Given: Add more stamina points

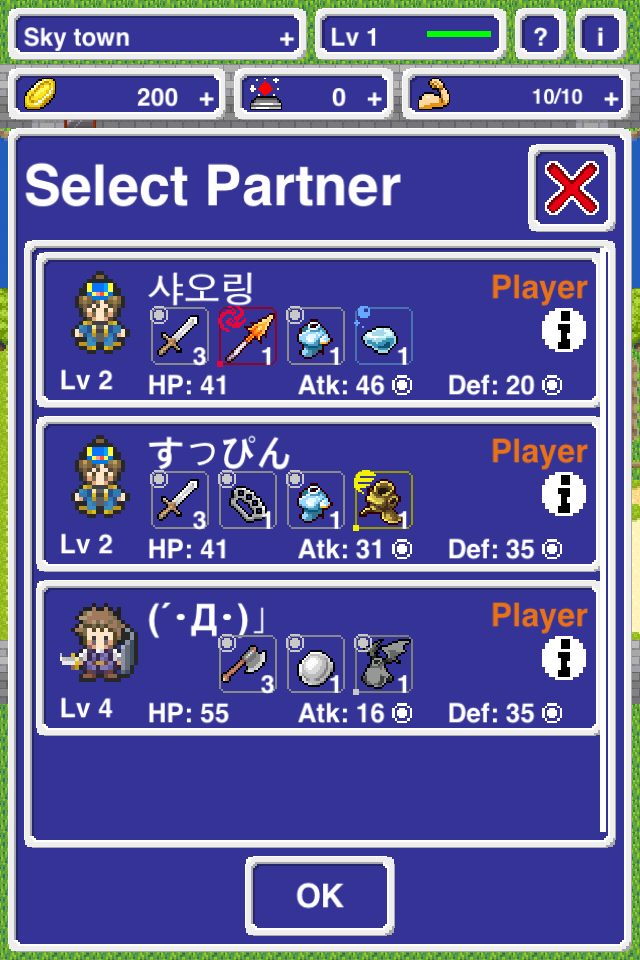Looking at the screenshot, I should [611, 98].
